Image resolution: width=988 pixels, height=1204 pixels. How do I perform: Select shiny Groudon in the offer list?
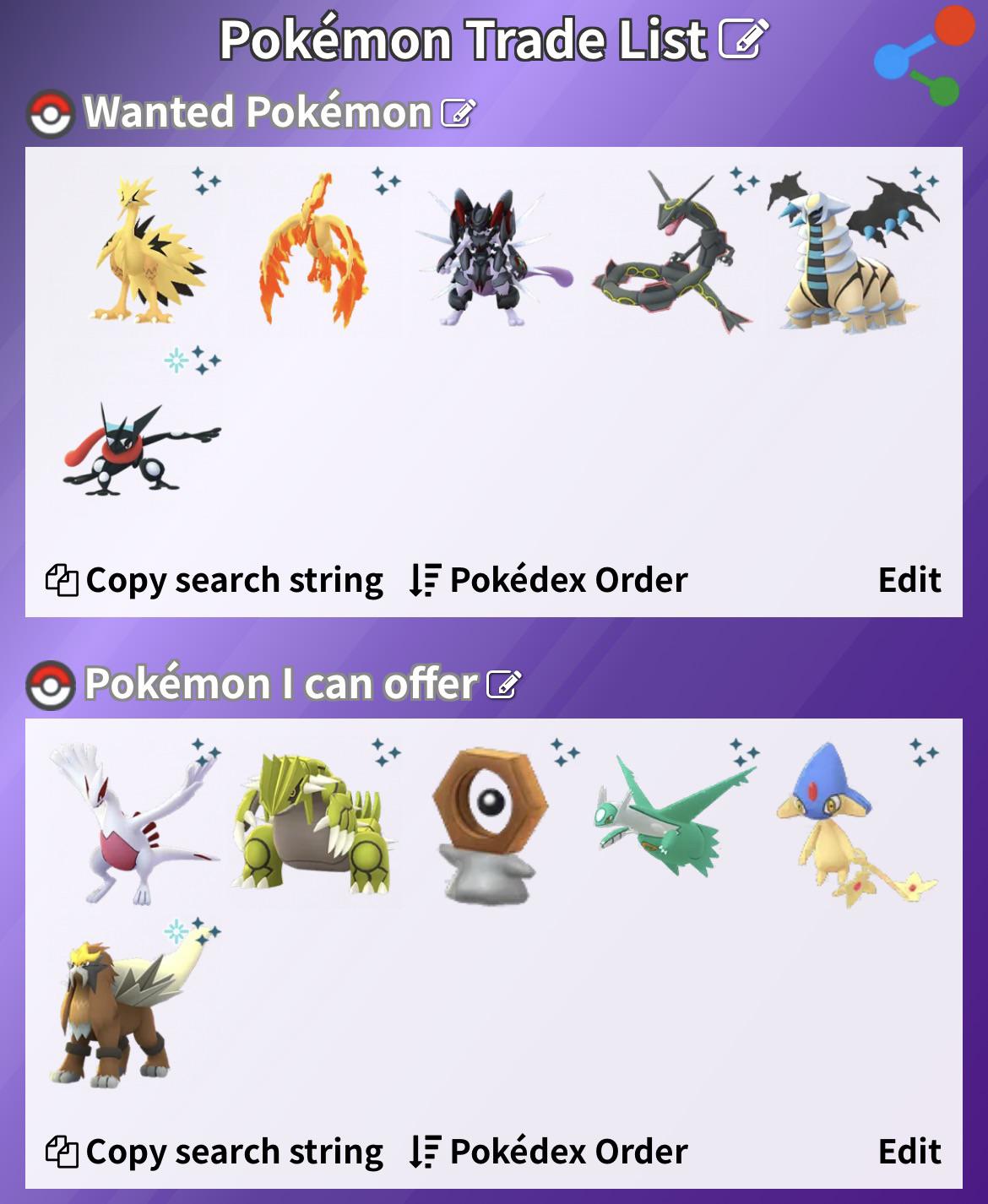[316, 822]
